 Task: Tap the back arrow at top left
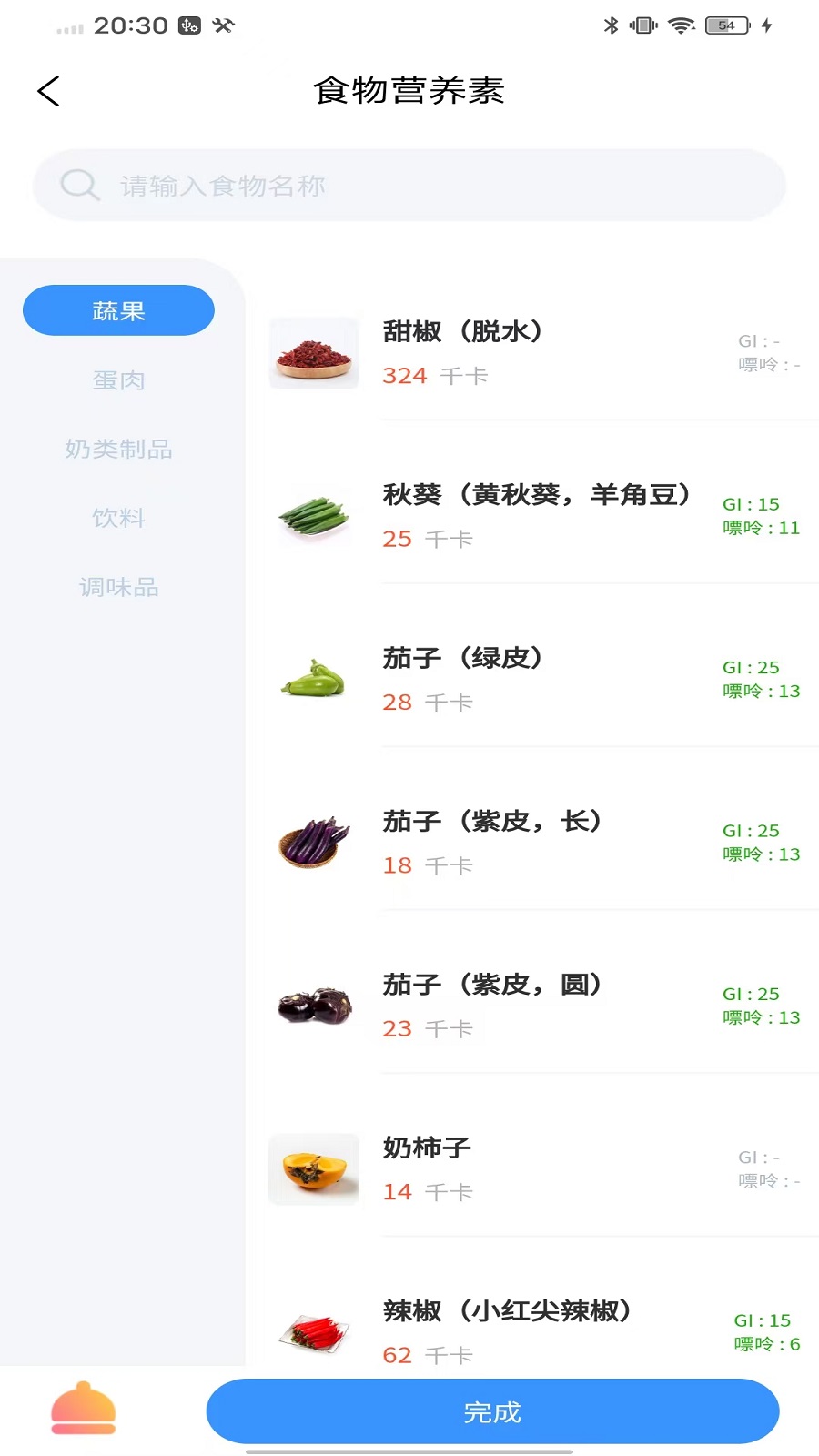click(49, 91)
